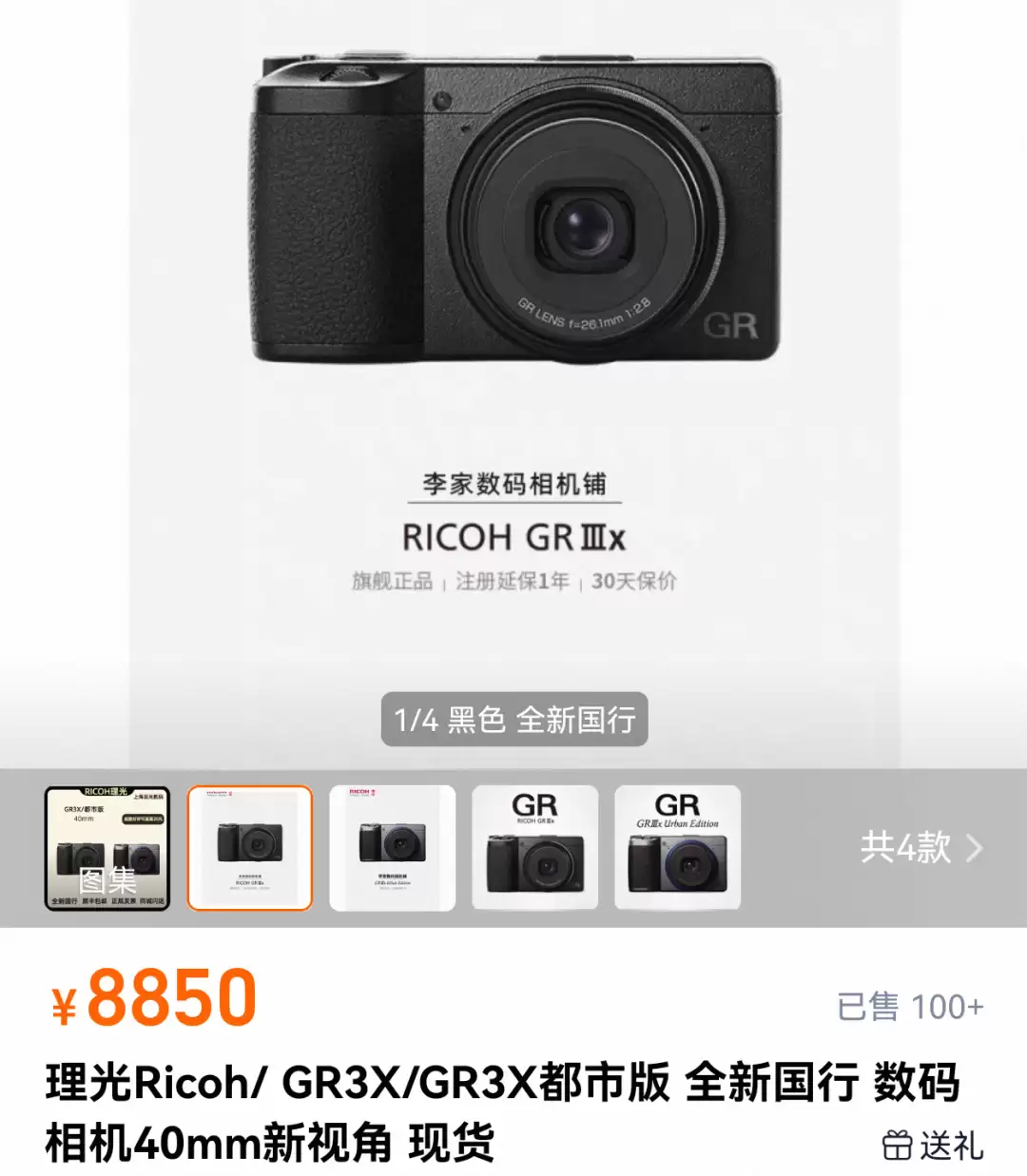The image size is (1027, 1176).
Task: Select the RICOH GR IIIx thumbnail with GR logo
Action: tap(534, 846)
